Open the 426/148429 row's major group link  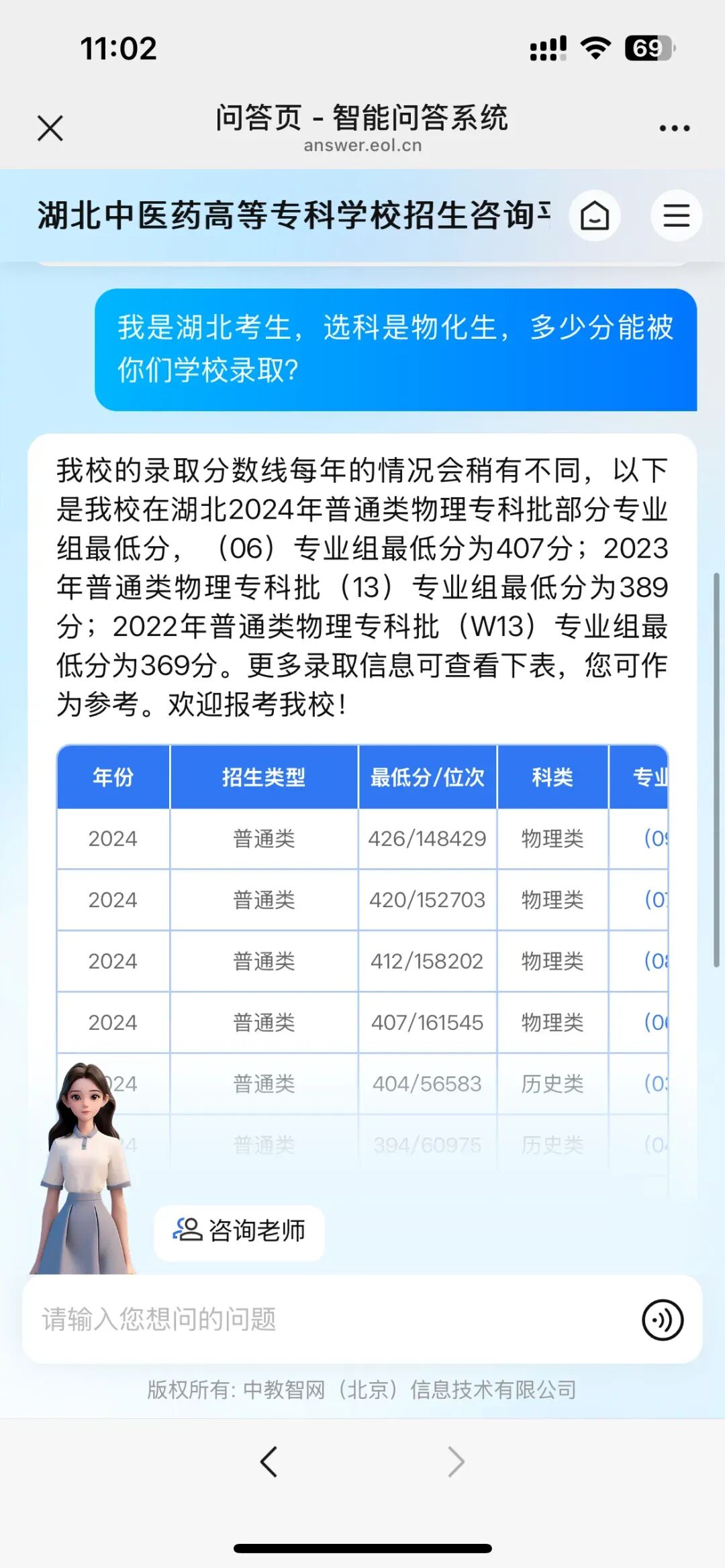[655, 838]
